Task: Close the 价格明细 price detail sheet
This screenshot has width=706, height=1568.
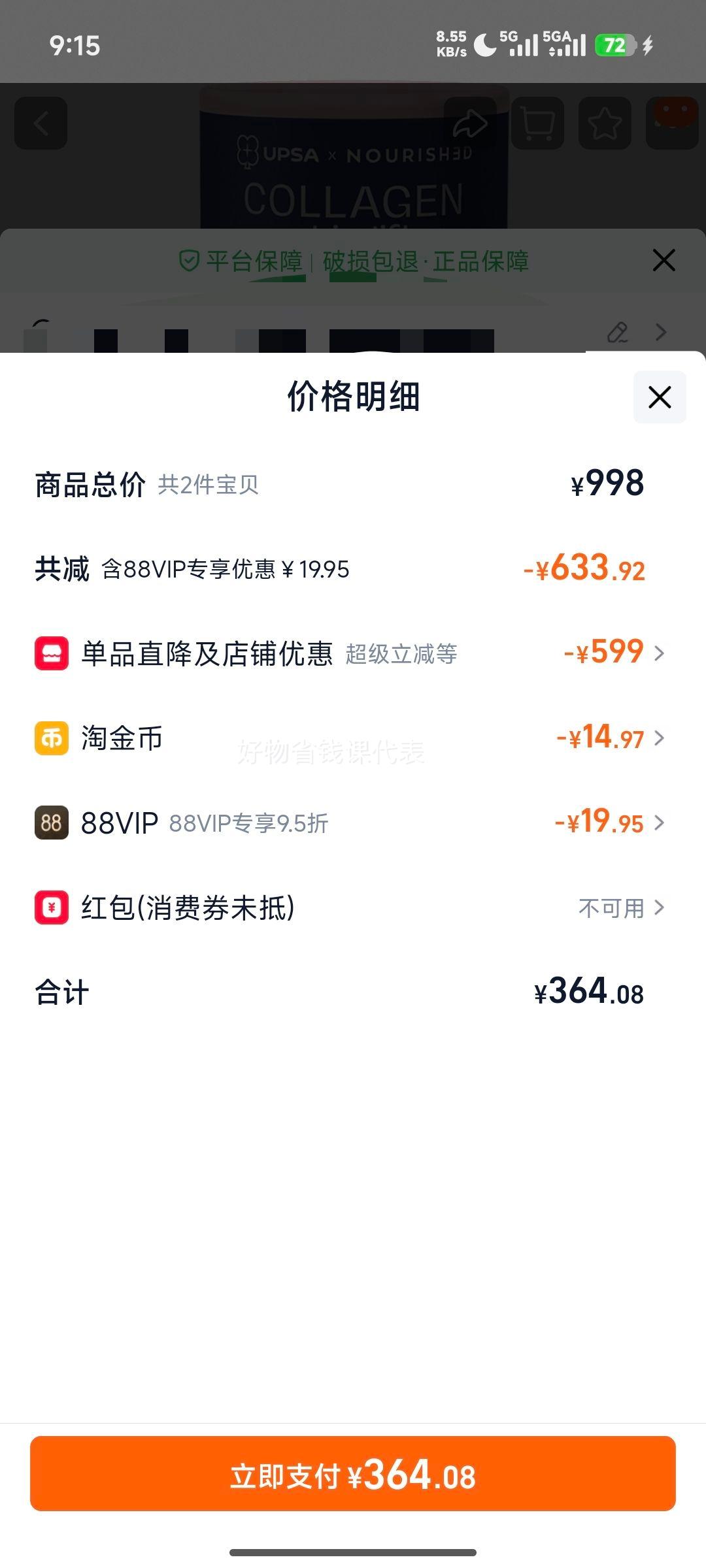Action: coord(660,397)
